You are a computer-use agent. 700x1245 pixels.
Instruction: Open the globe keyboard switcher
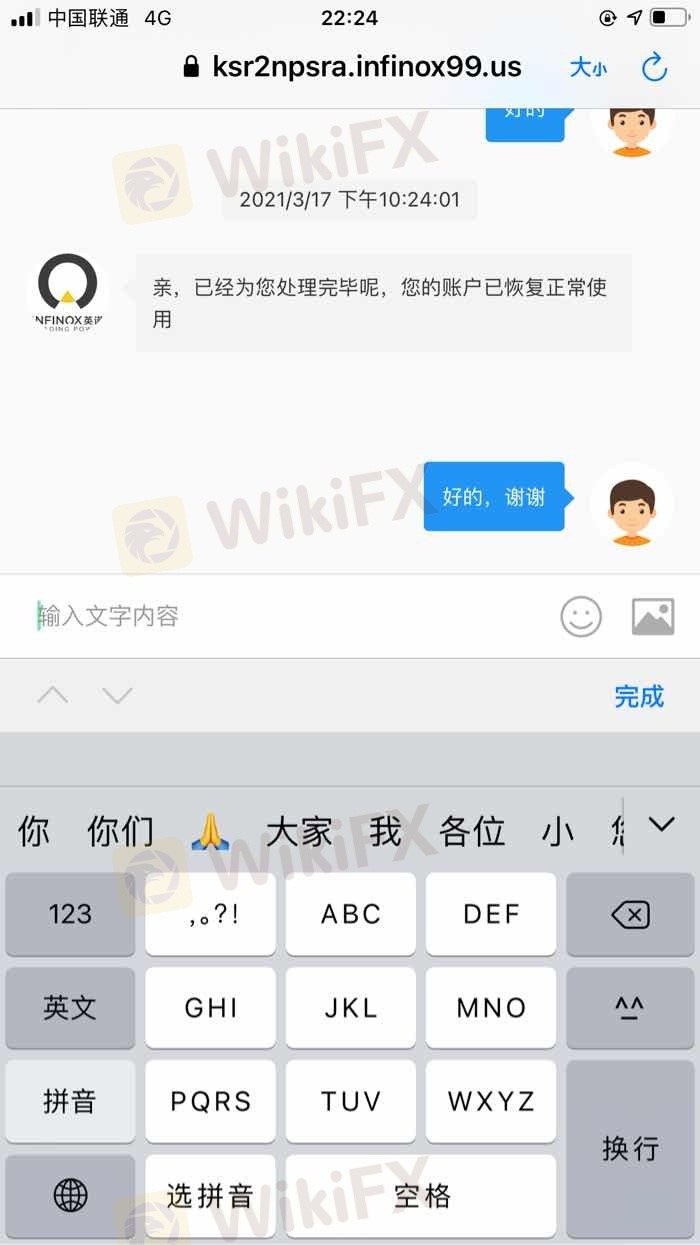click(x=70, y=1195)
